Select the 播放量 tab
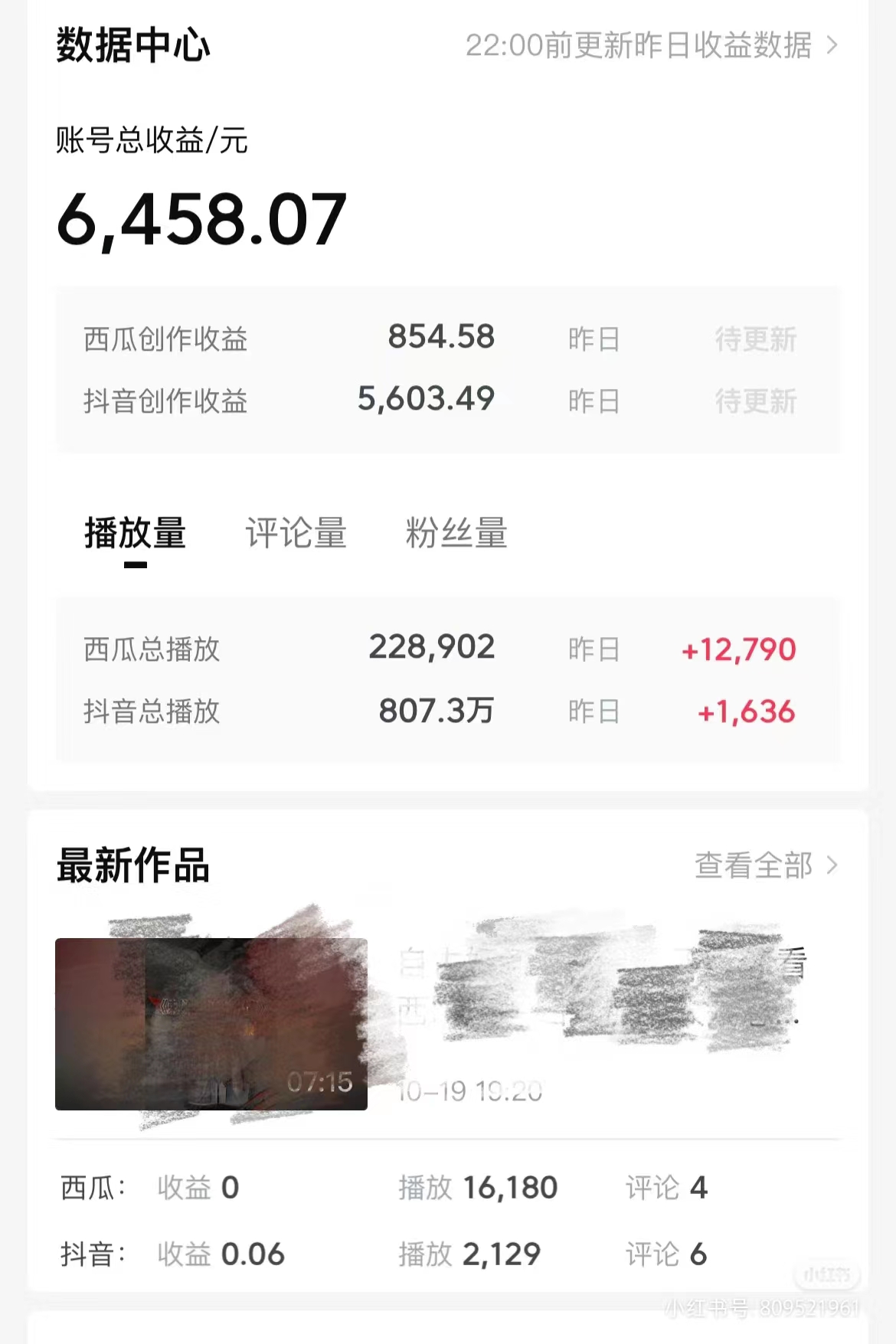896x1344 pixels. point(136,533)
